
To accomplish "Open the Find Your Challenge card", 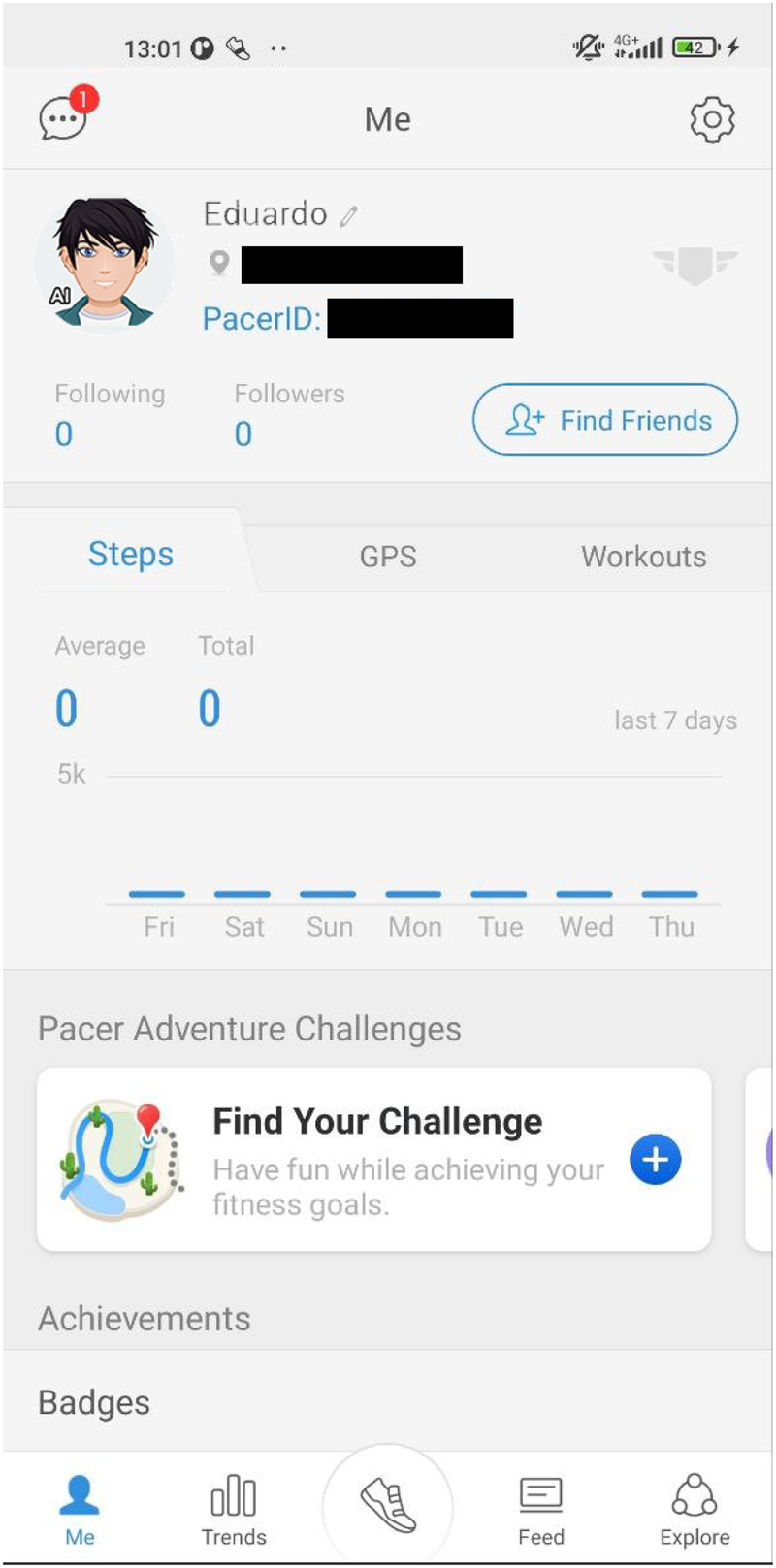I will pyautogui.click(x=373, y=1159).
